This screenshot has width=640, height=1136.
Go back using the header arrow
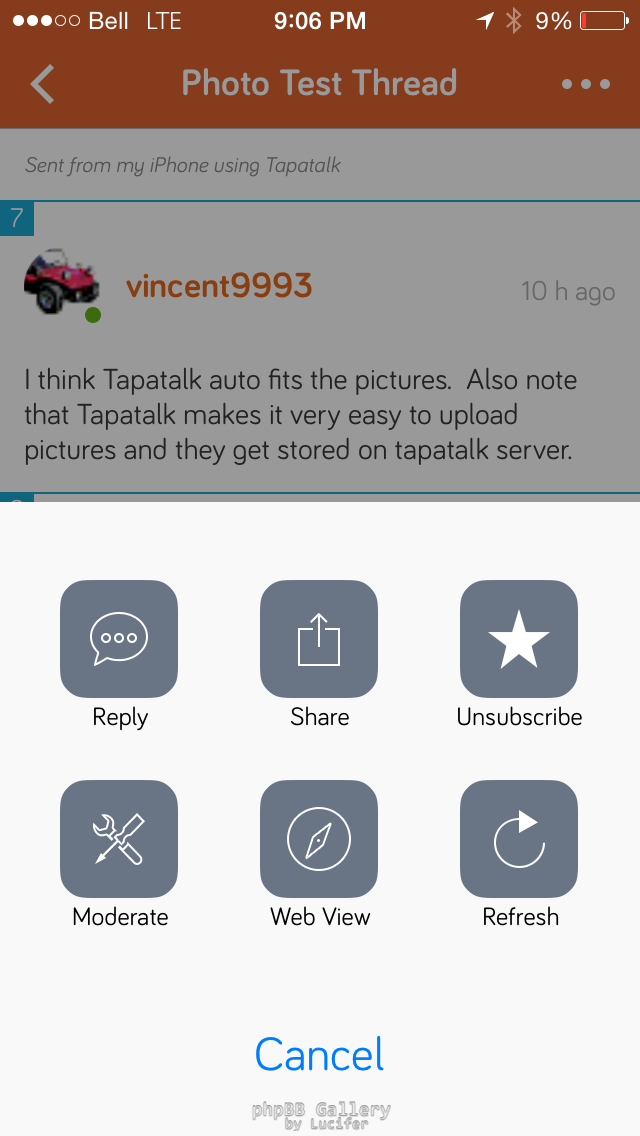[x=43, y=84]
